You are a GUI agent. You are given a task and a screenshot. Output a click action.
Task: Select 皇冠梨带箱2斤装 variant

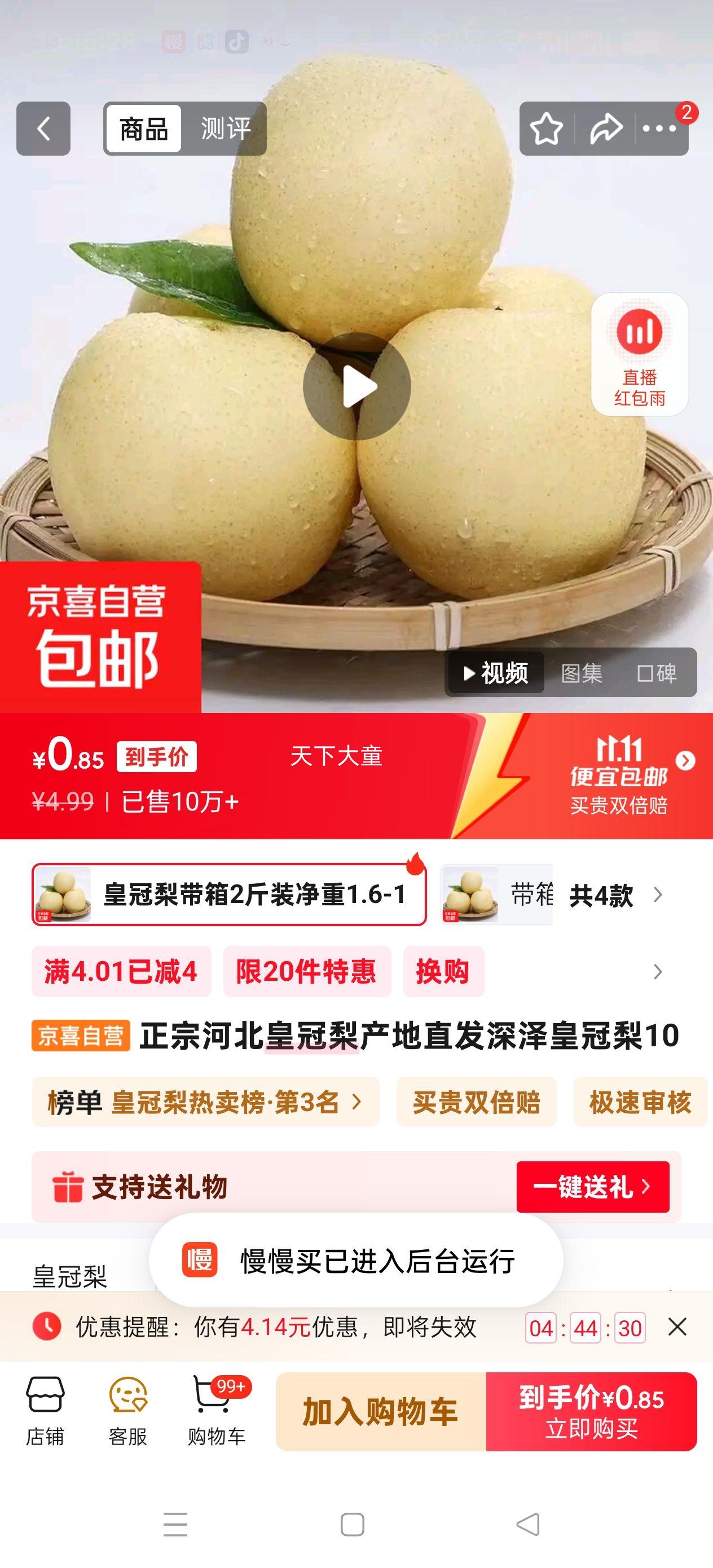click(229, 895)
